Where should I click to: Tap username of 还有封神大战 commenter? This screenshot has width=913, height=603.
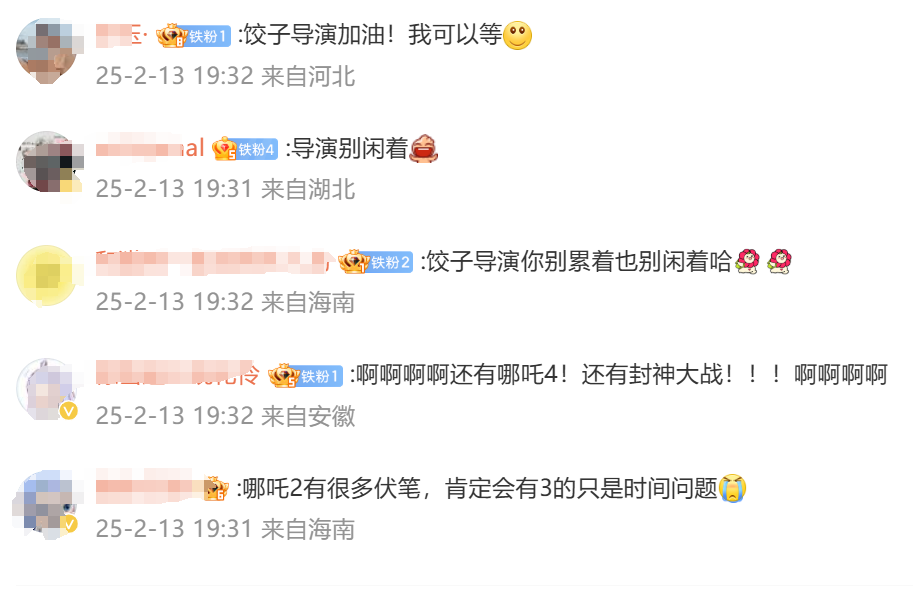178,375
